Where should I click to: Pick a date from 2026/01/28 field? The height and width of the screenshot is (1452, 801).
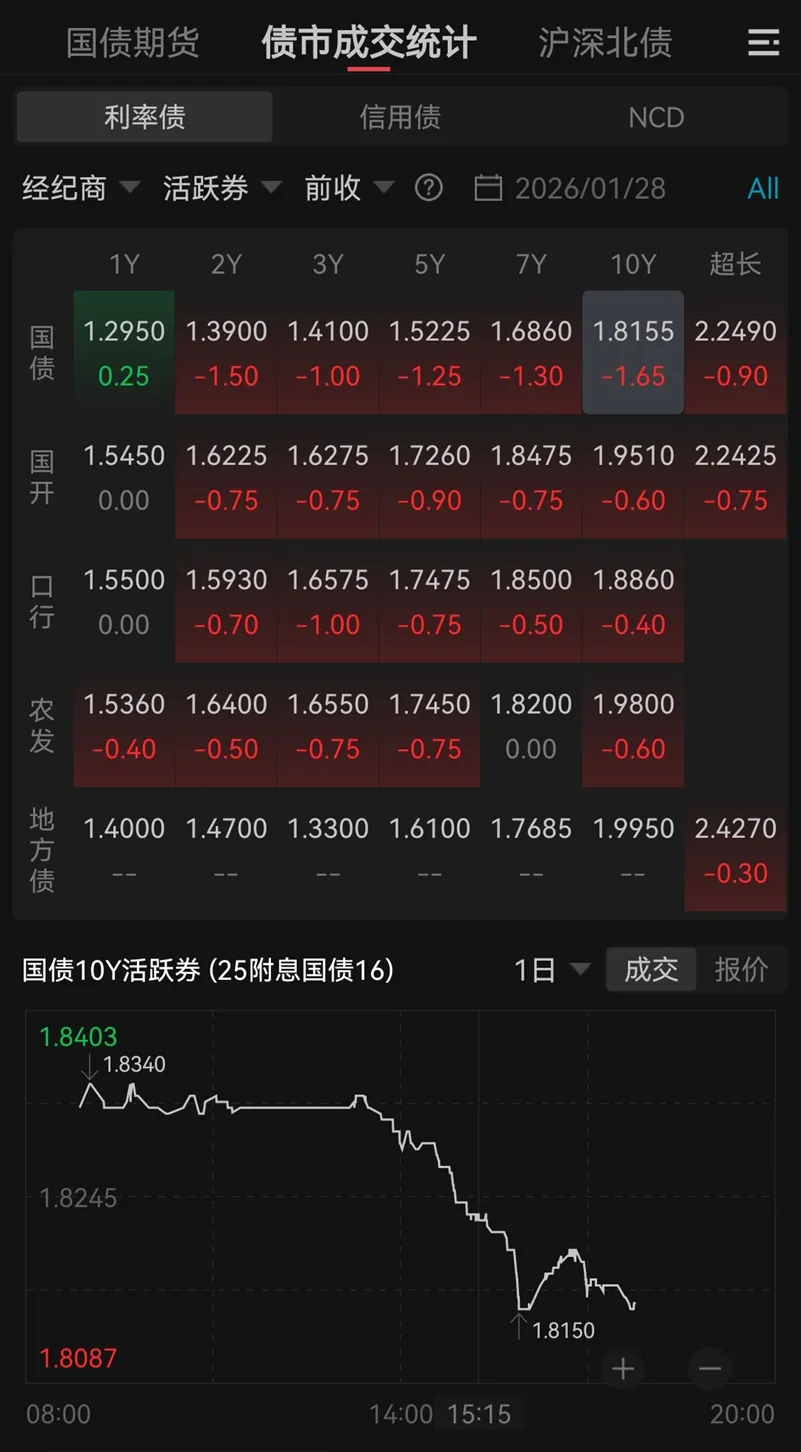(x=570, y=188)
